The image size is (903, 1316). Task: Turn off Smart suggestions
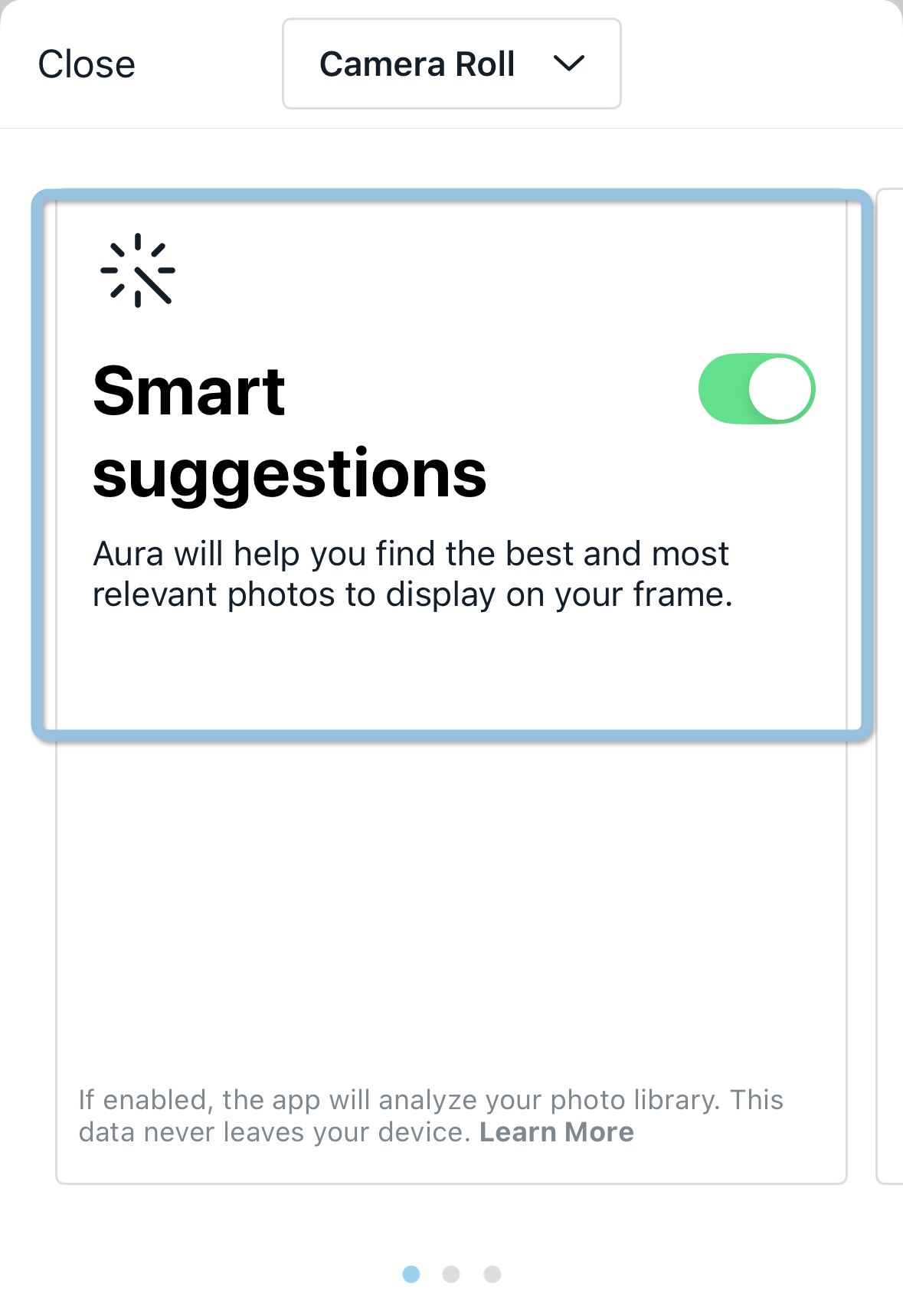(x=756, y=389)
